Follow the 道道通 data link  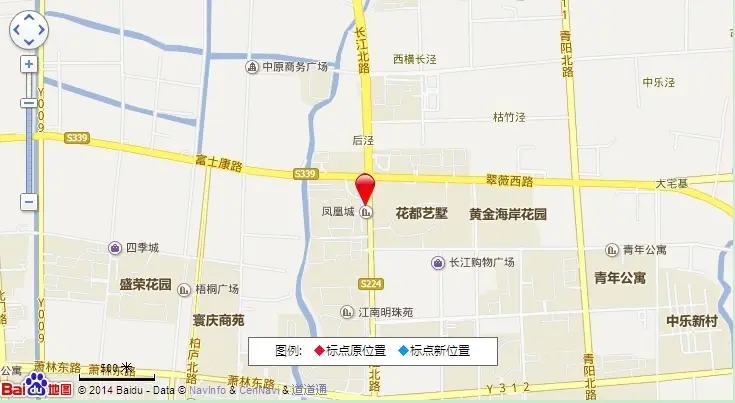coord(308,391)
